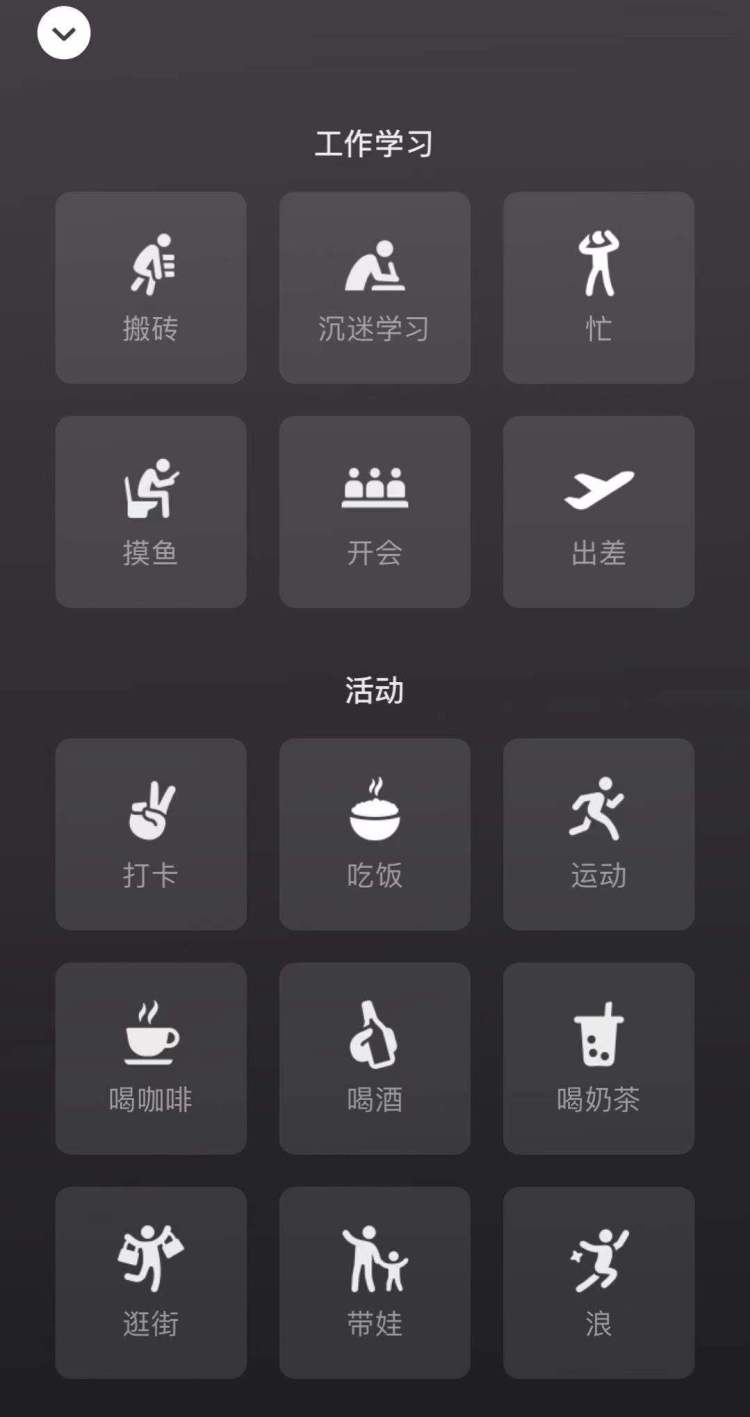Screen dimensions: 750x1417
Task: Choose the 逛街 shopping status
Action: point(151,1282)
